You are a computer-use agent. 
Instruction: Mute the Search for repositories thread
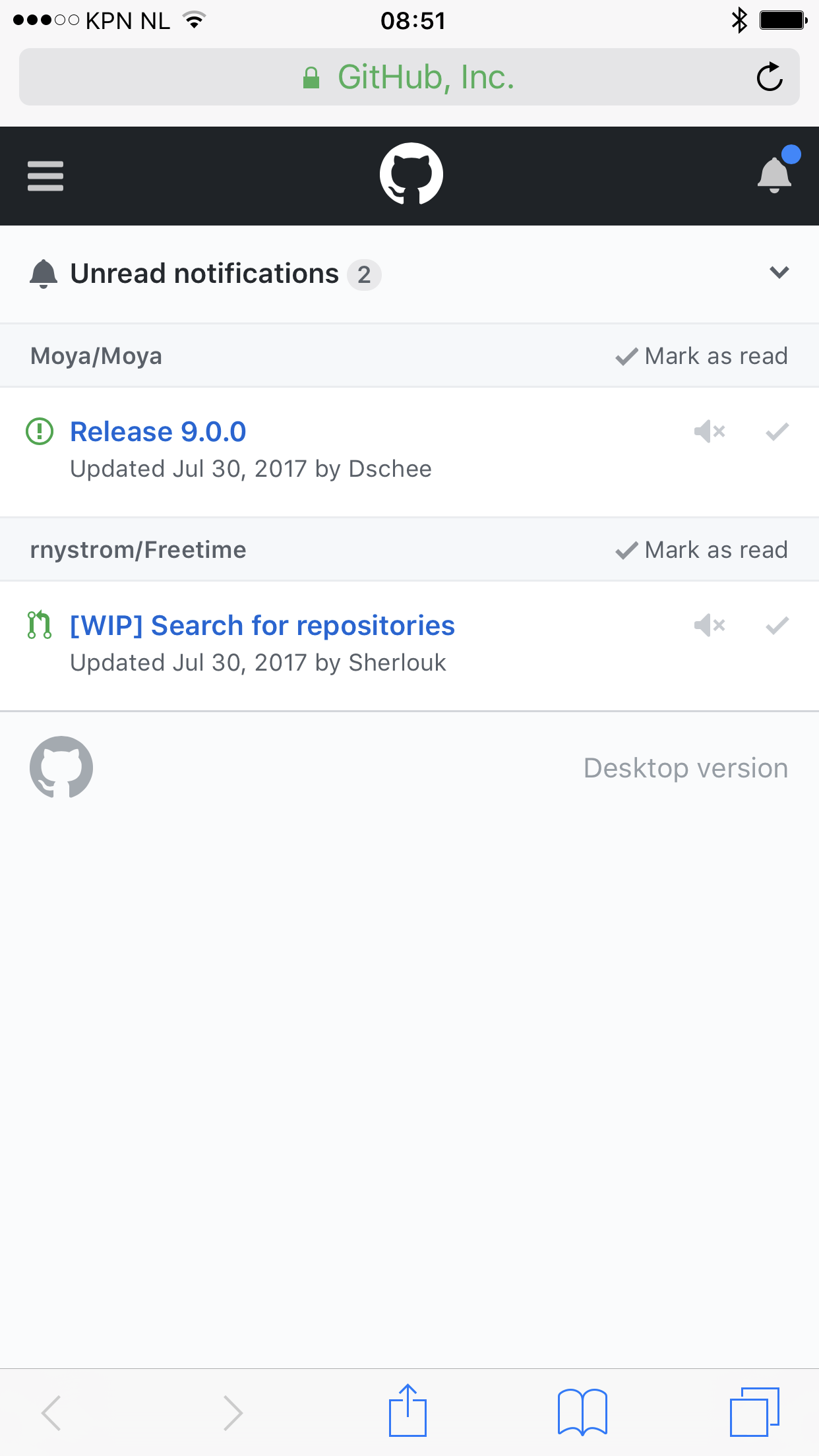click(710, 625)
